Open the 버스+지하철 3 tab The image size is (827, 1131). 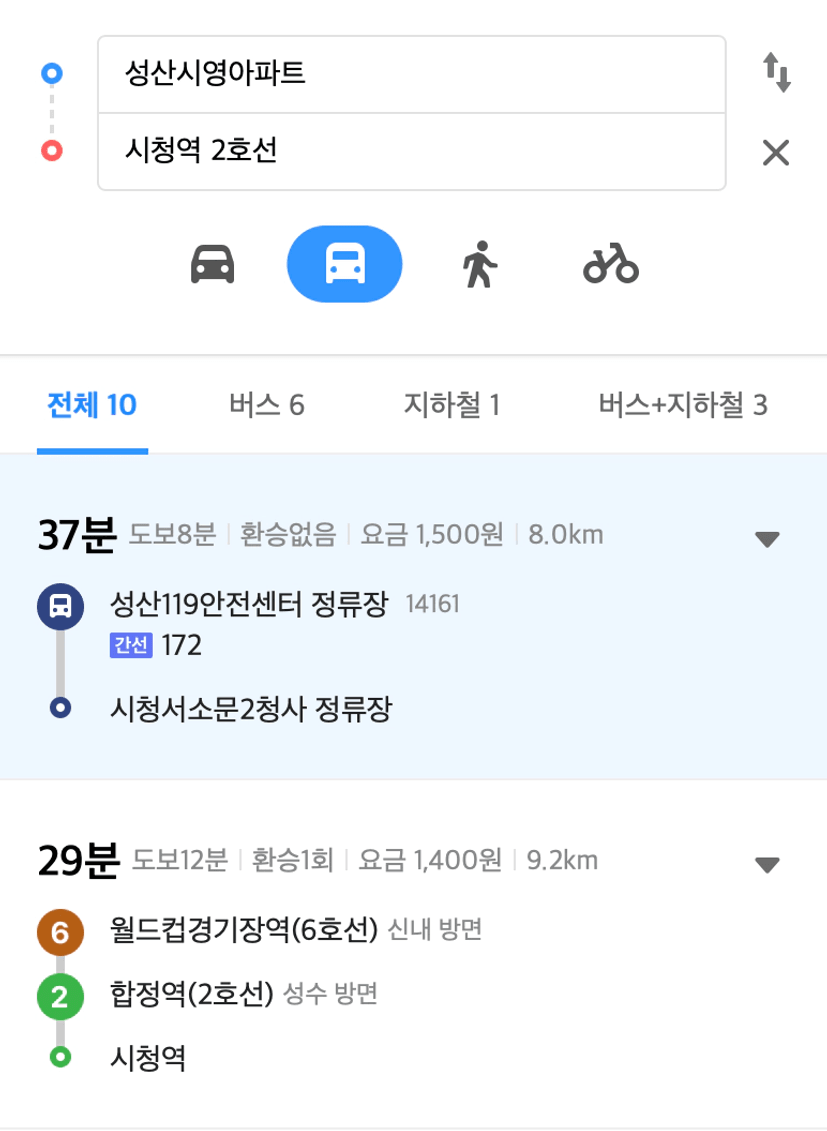pyautogui.click(x=683, y=405)
